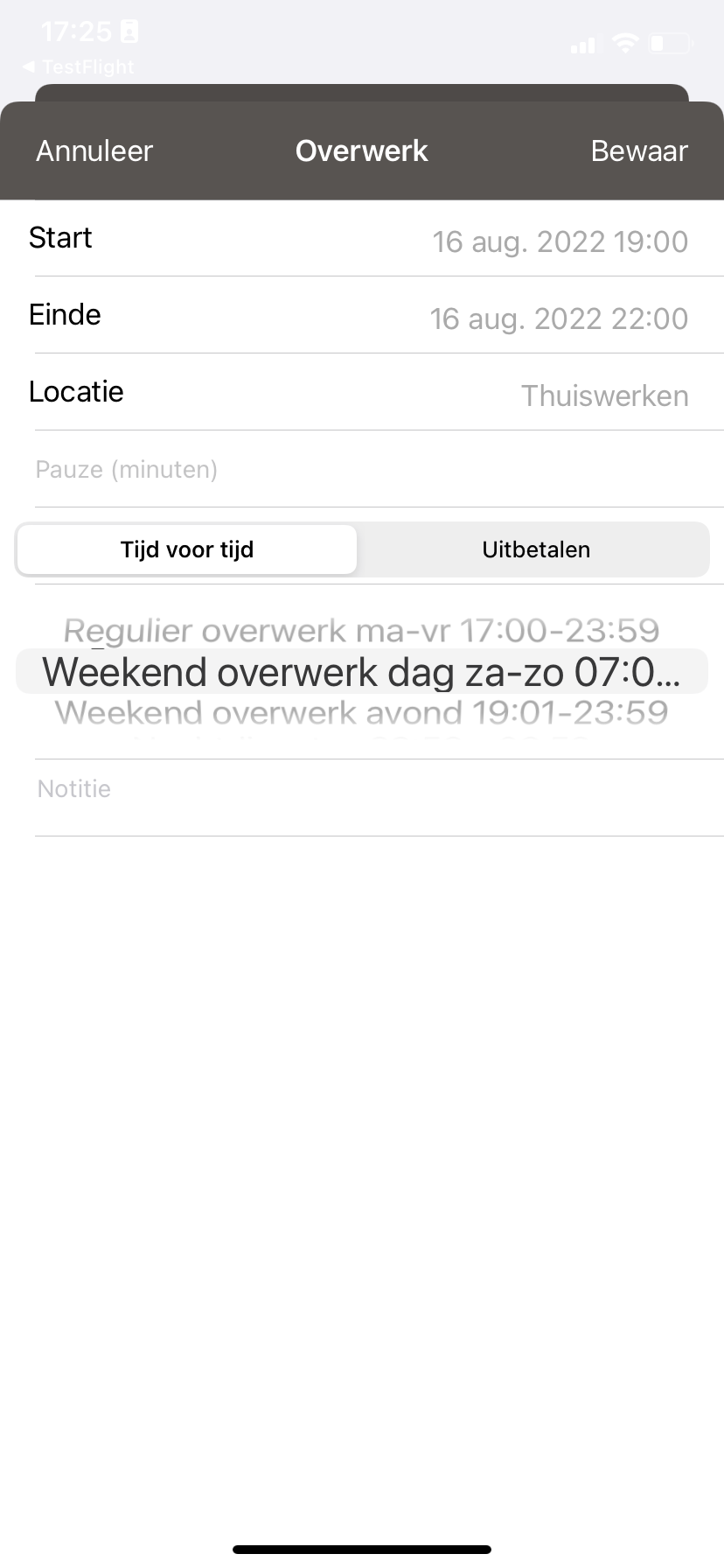
Task: Pick Regulier overwerk ma-vr 17:00-23:59 option
Action: (362, 630)
